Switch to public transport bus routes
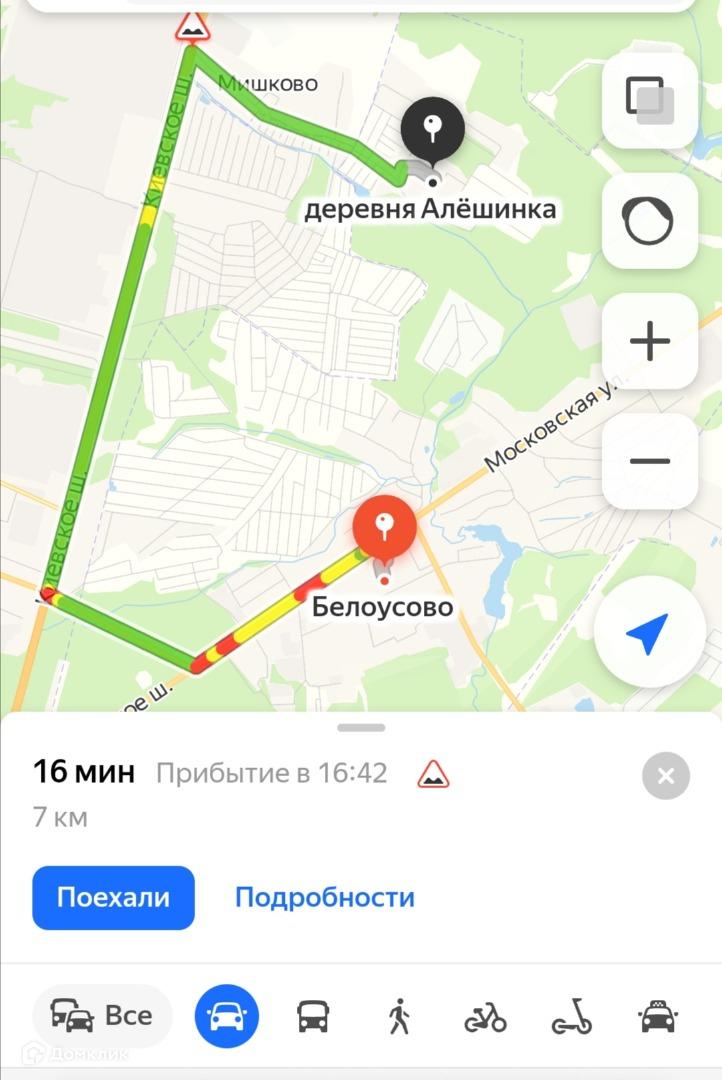722x1080 pixels. tap(313, 1016)
